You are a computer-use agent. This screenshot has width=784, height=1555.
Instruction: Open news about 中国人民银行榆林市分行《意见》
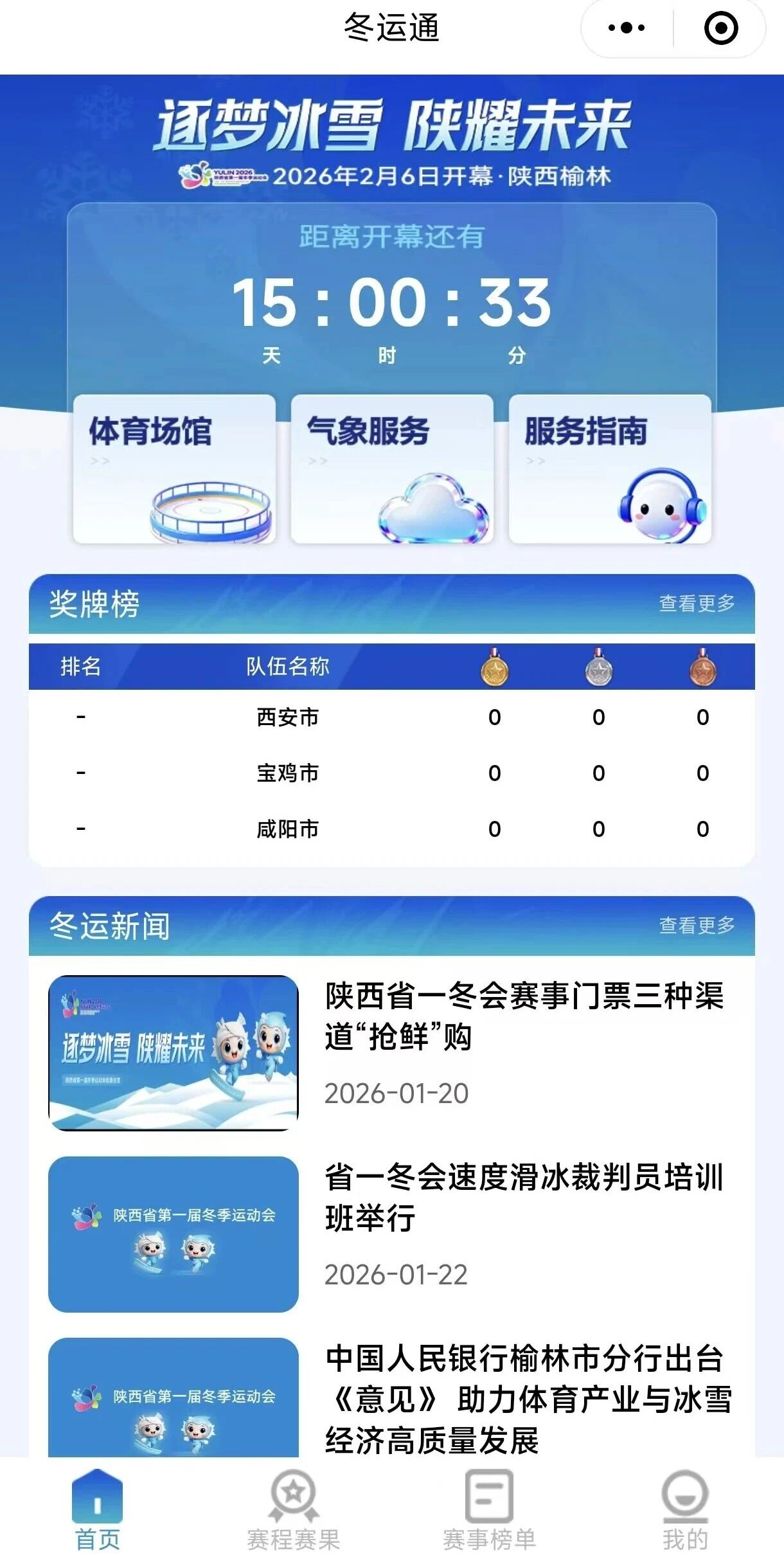(x=527, y=1398)
